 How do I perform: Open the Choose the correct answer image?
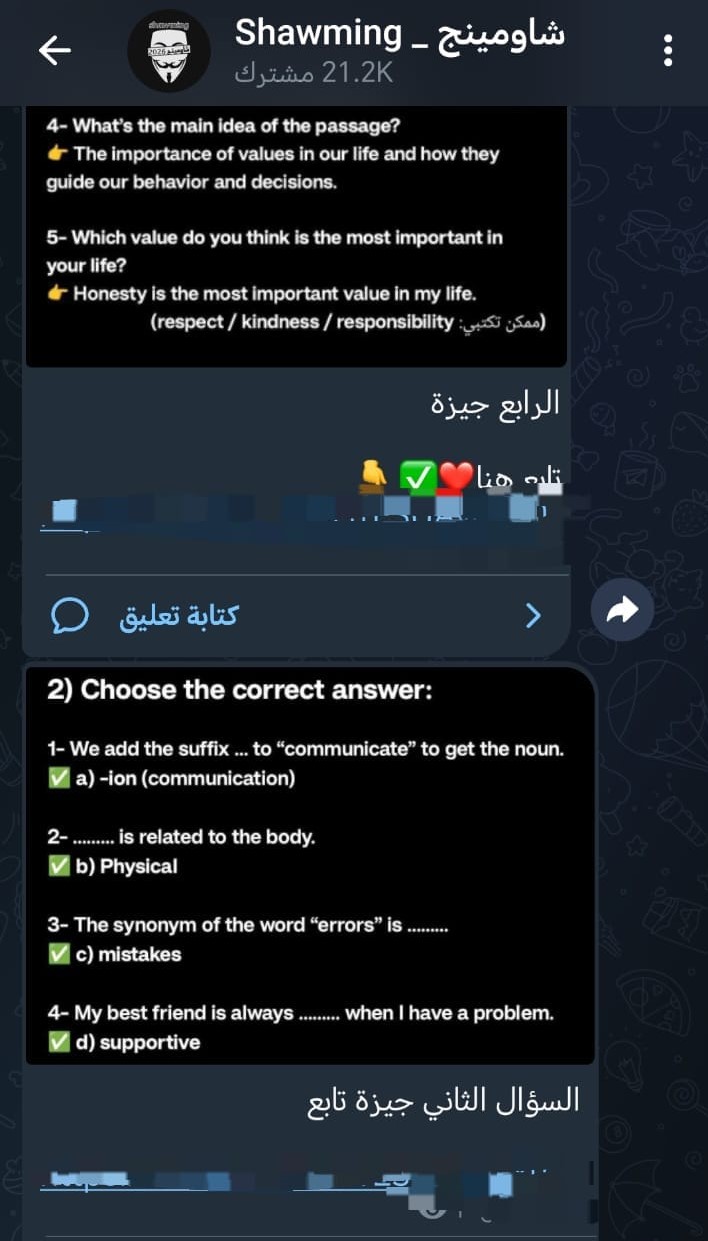[x=310, y=865]
